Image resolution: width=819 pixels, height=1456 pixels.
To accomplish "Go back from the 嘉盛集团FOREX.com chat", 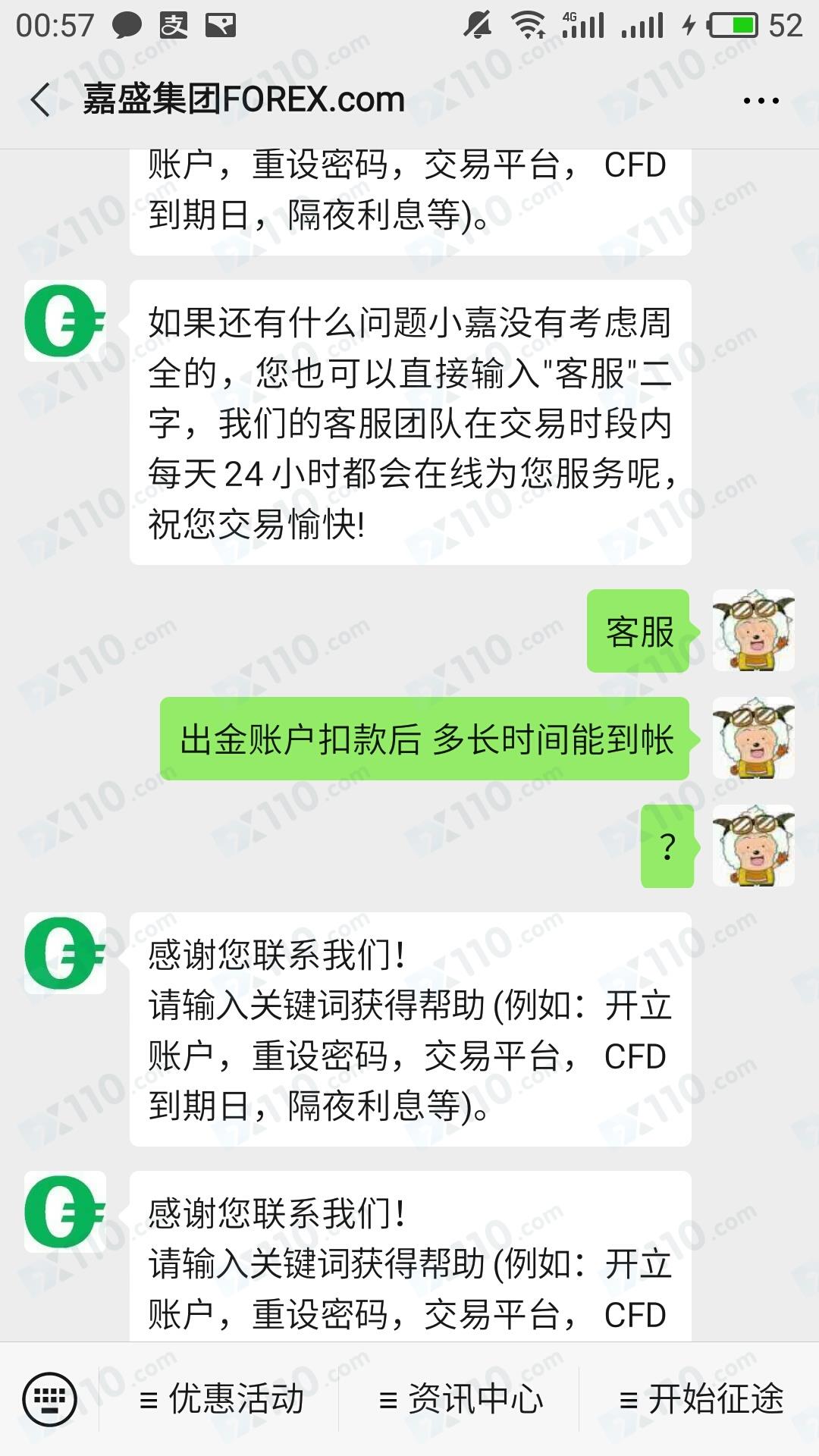I will [x=41, y=100].
